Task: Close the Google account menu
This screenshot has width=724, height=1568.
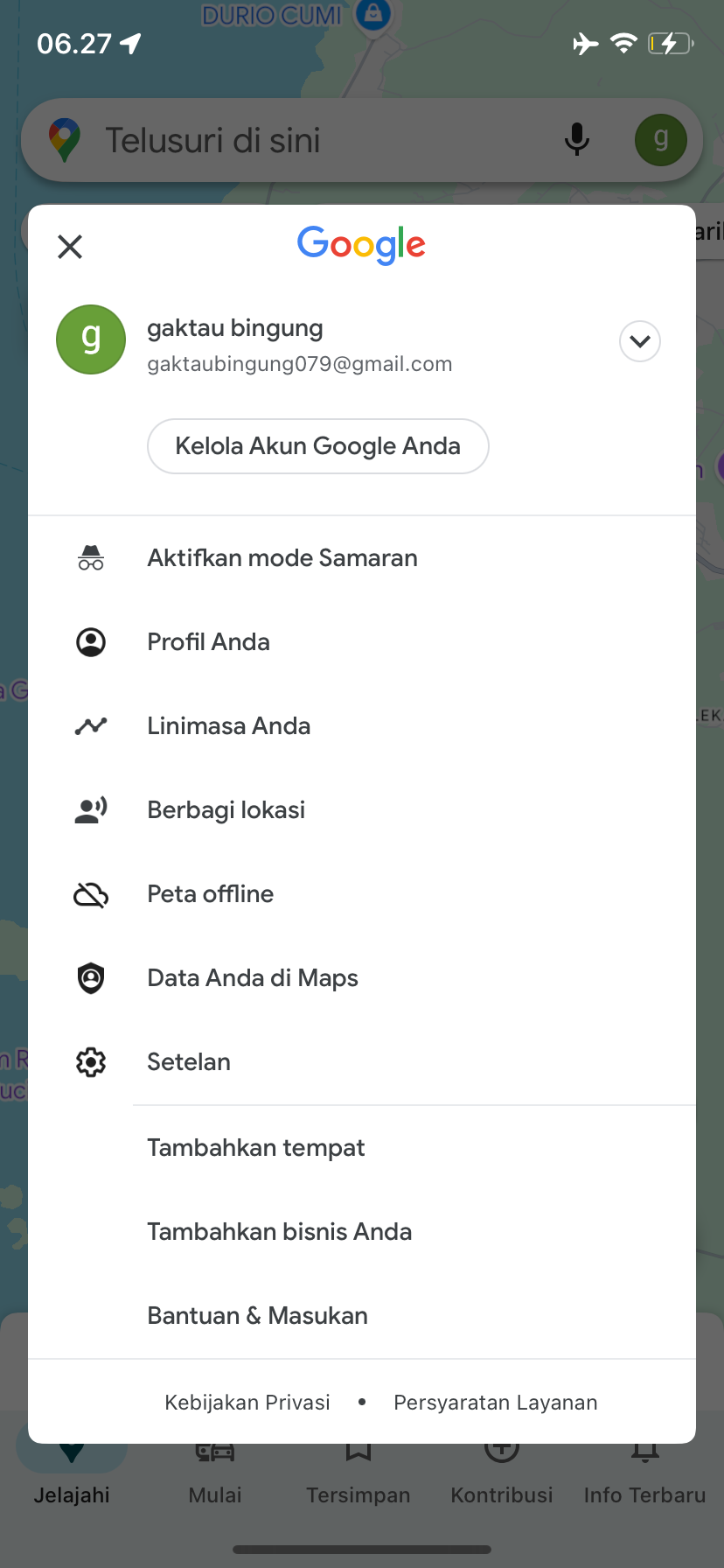Action: pos(70,247)
